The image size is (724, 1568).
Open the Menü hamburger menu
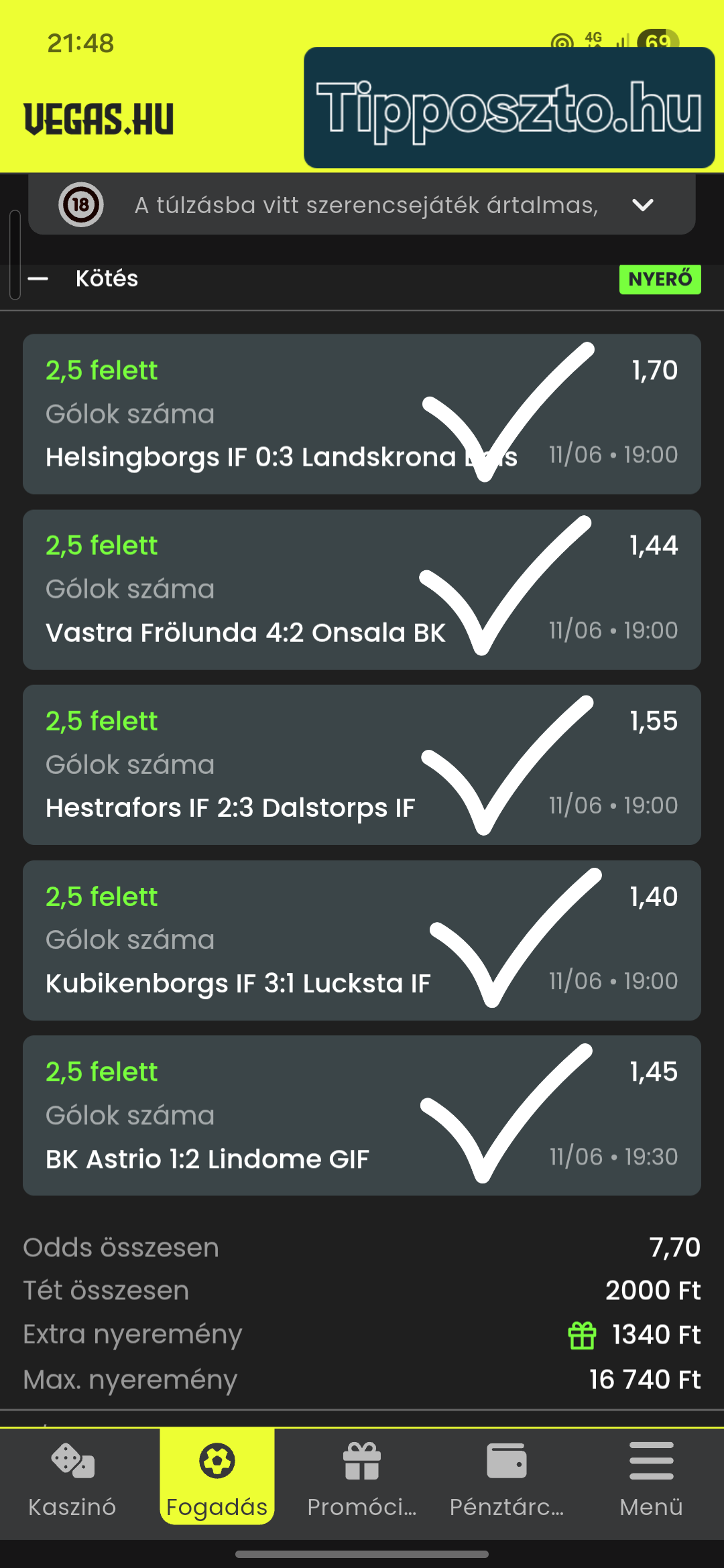pyautogui.click(x=652, y=1481)
